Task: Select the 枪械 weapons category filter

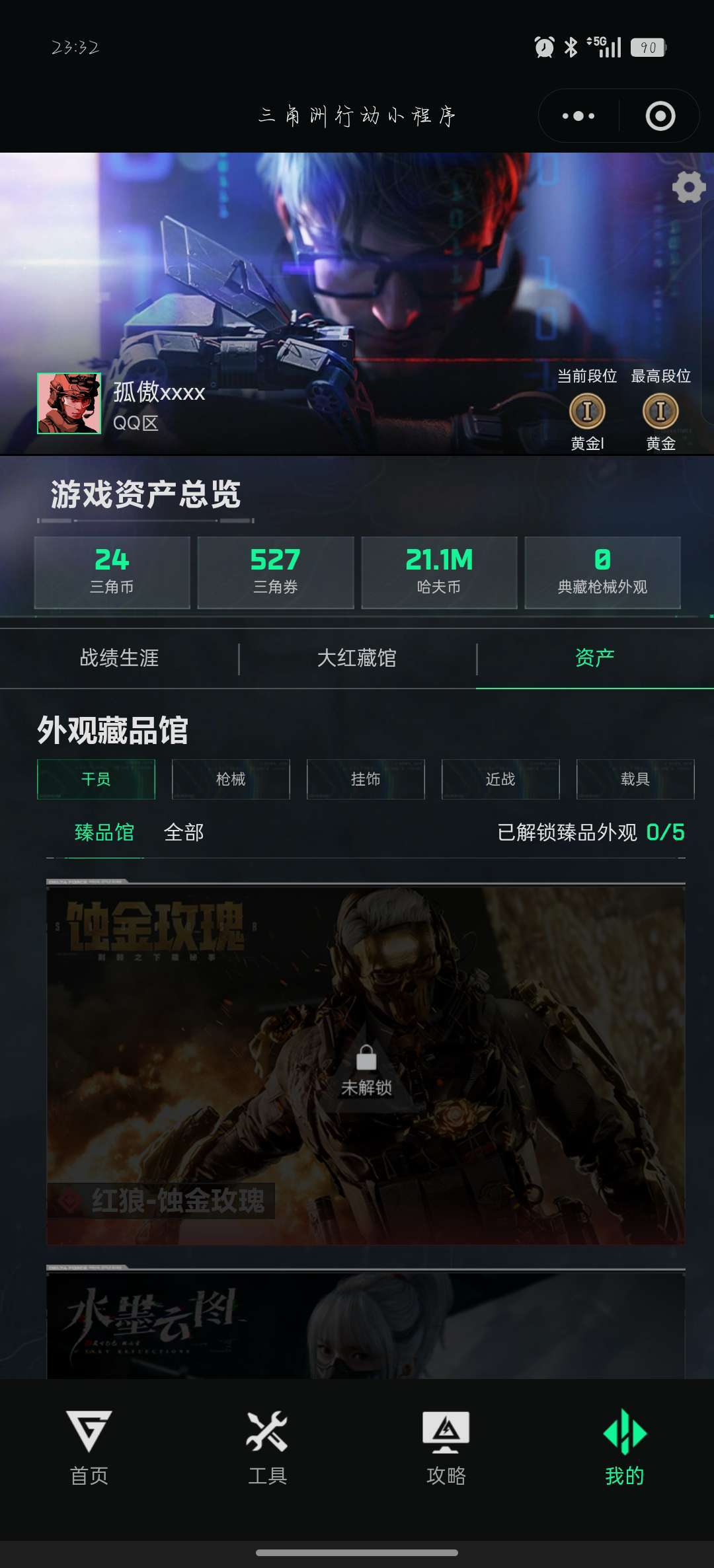Action: (x=230, y=780)
